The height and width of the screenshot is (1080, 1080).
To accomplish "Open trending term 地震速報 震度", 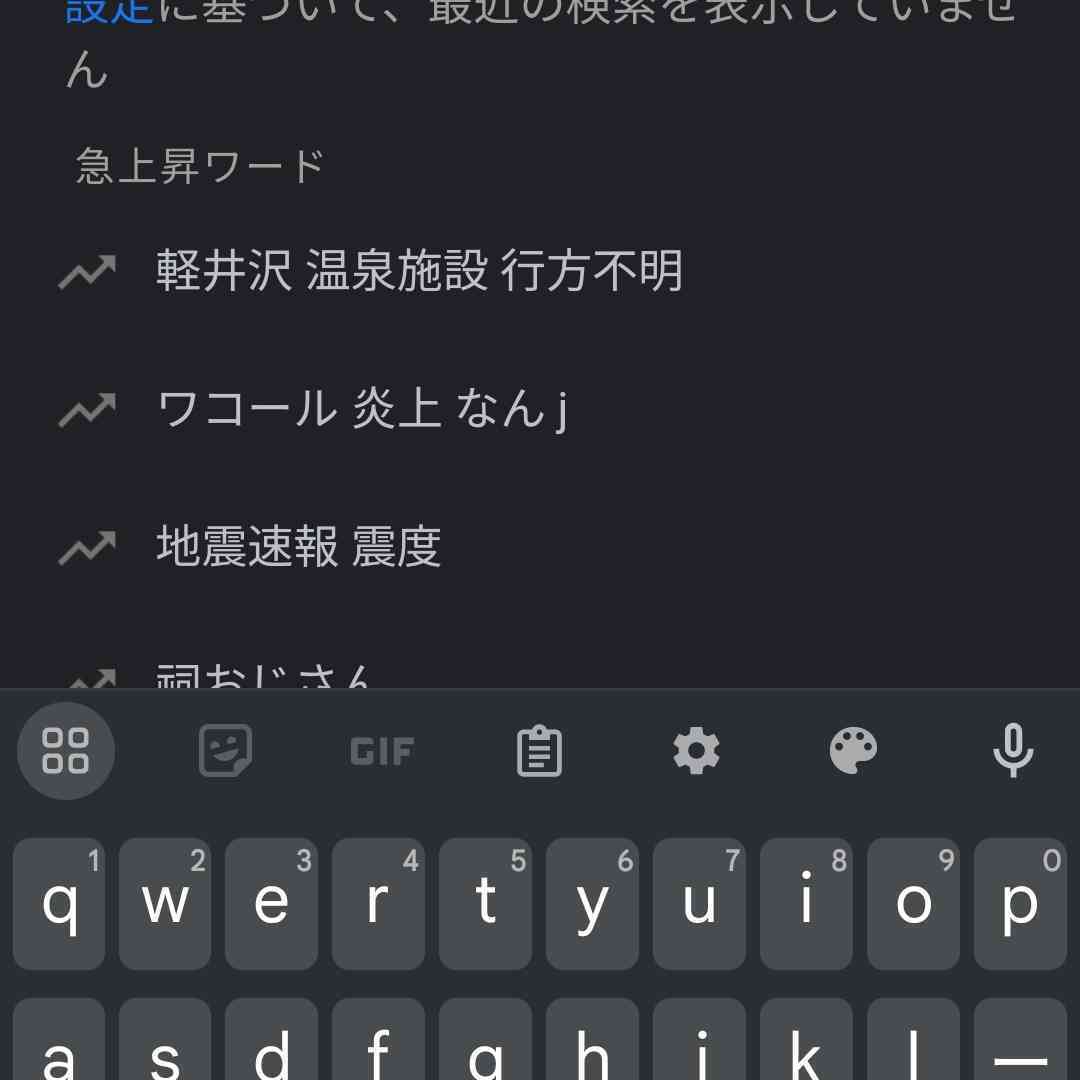I will tap(298, 547).
